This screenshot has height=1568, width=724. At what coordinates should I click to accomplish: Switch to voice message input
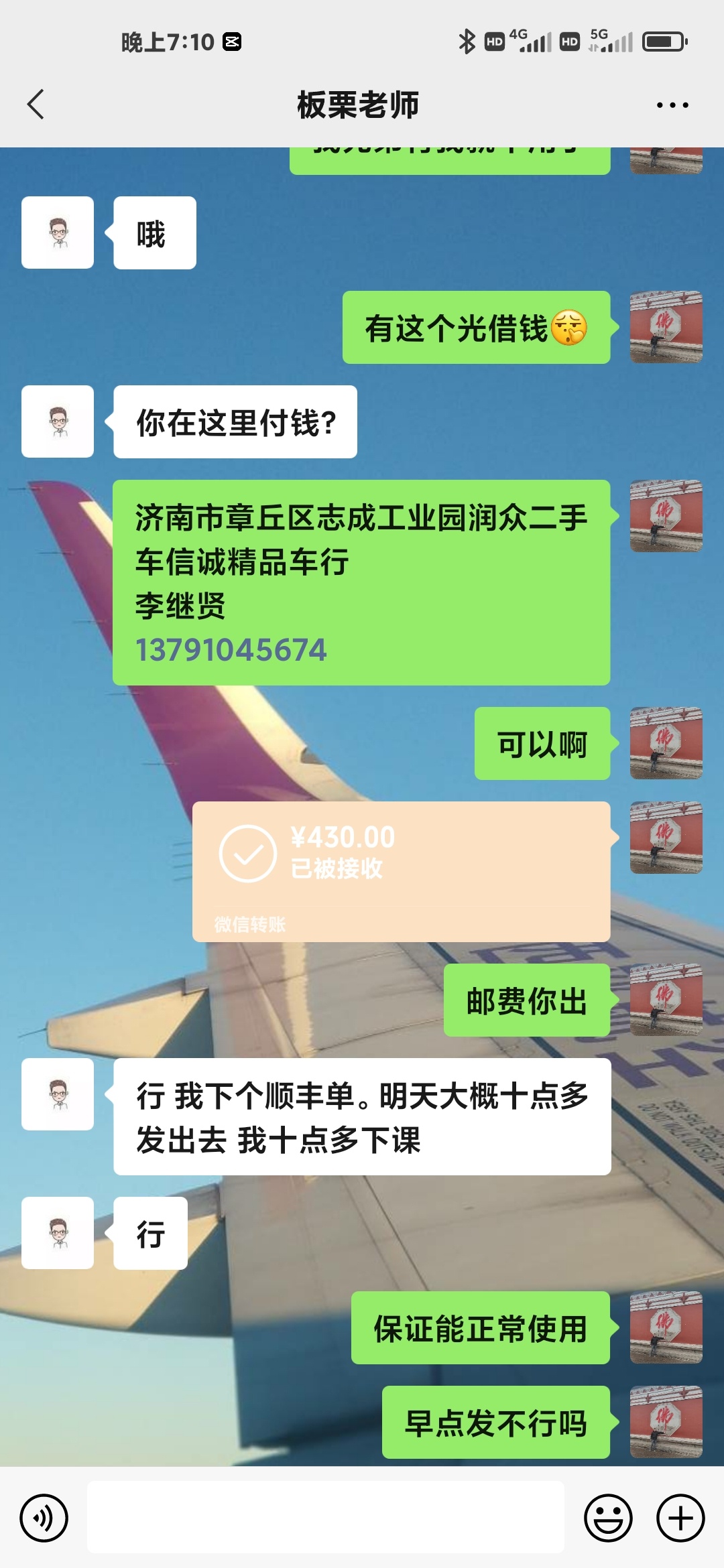click(x=44, y=1518)
